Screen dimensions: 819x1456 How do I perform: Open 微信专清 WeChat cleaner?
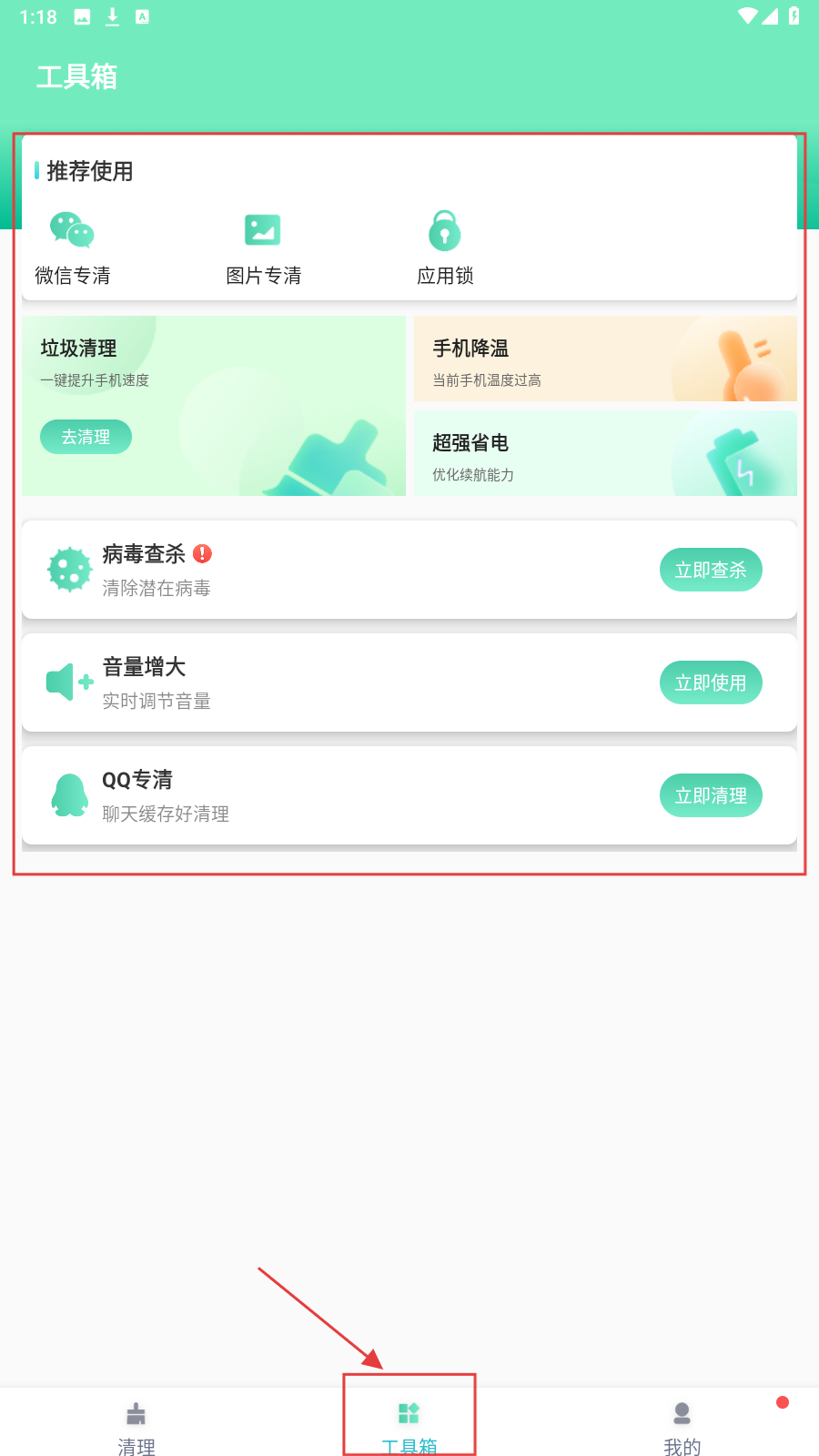click(x=73, y=248)
